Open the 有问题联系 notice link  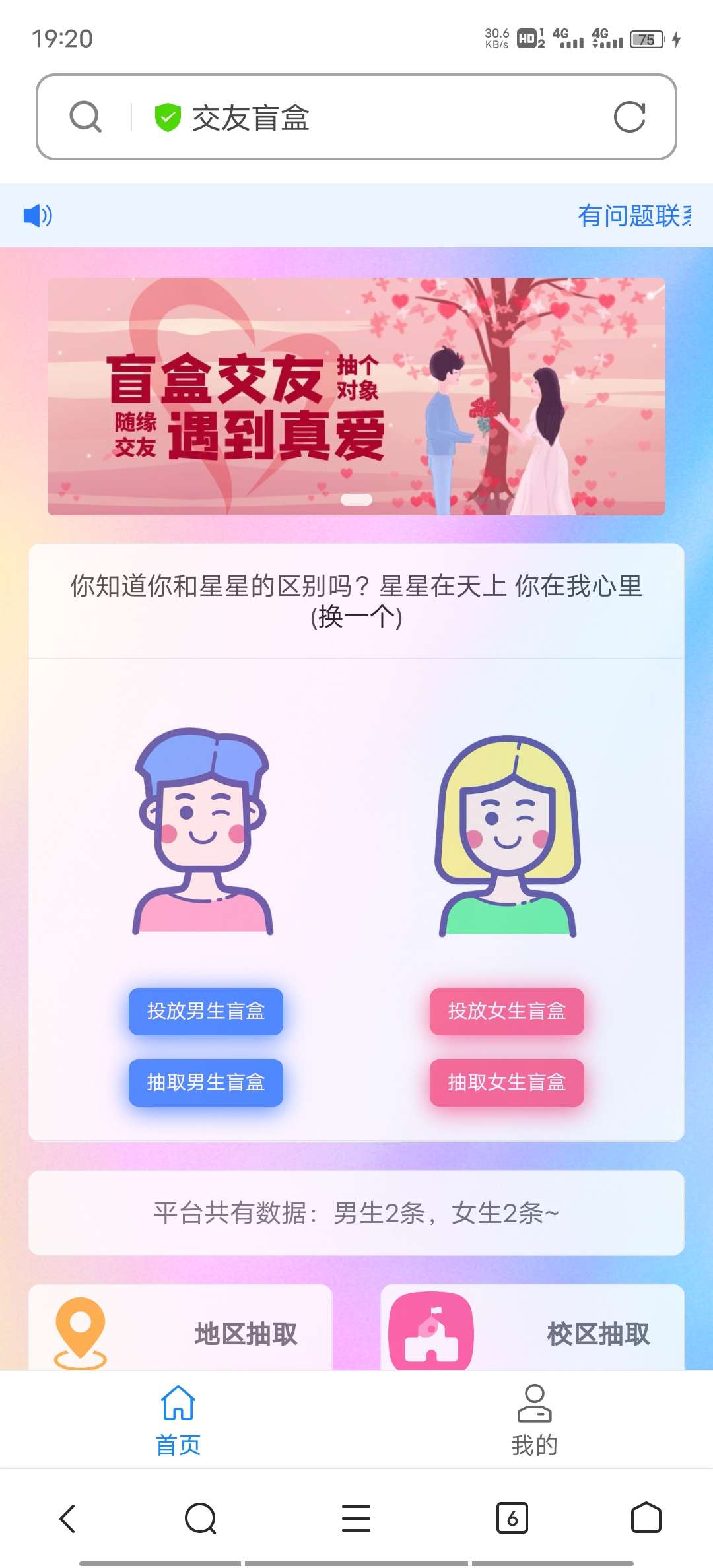point(634,216)
